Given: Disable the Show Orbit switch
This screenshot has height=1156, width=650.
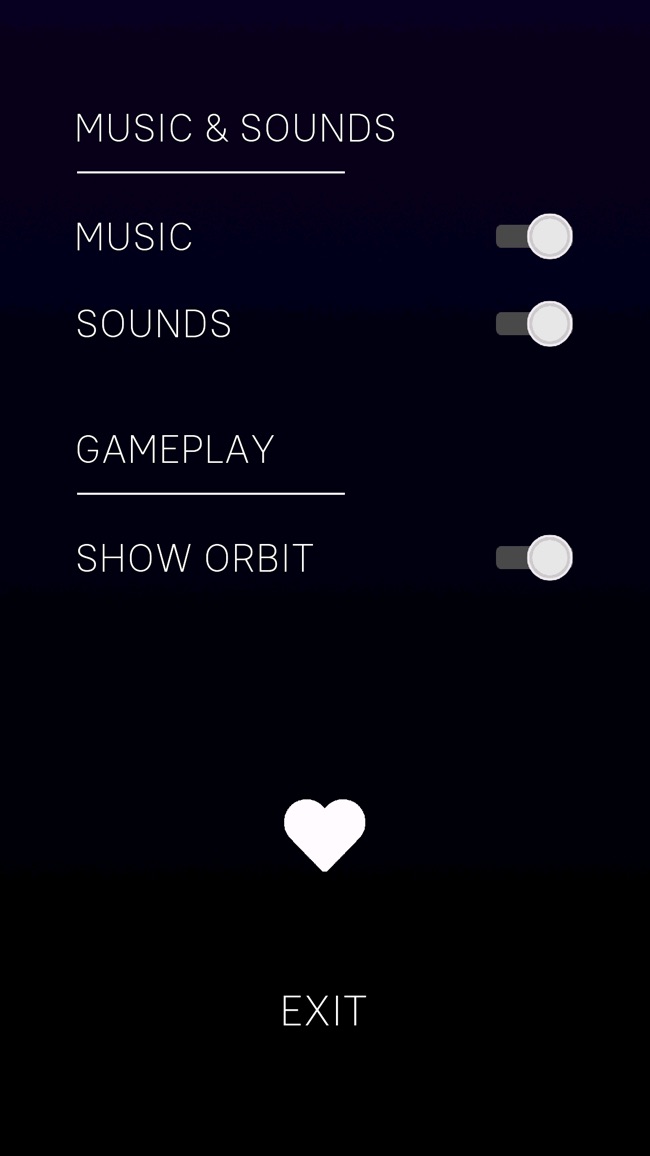Looking at the screenshot, I should pyautogui.click(x=534, y=558).
